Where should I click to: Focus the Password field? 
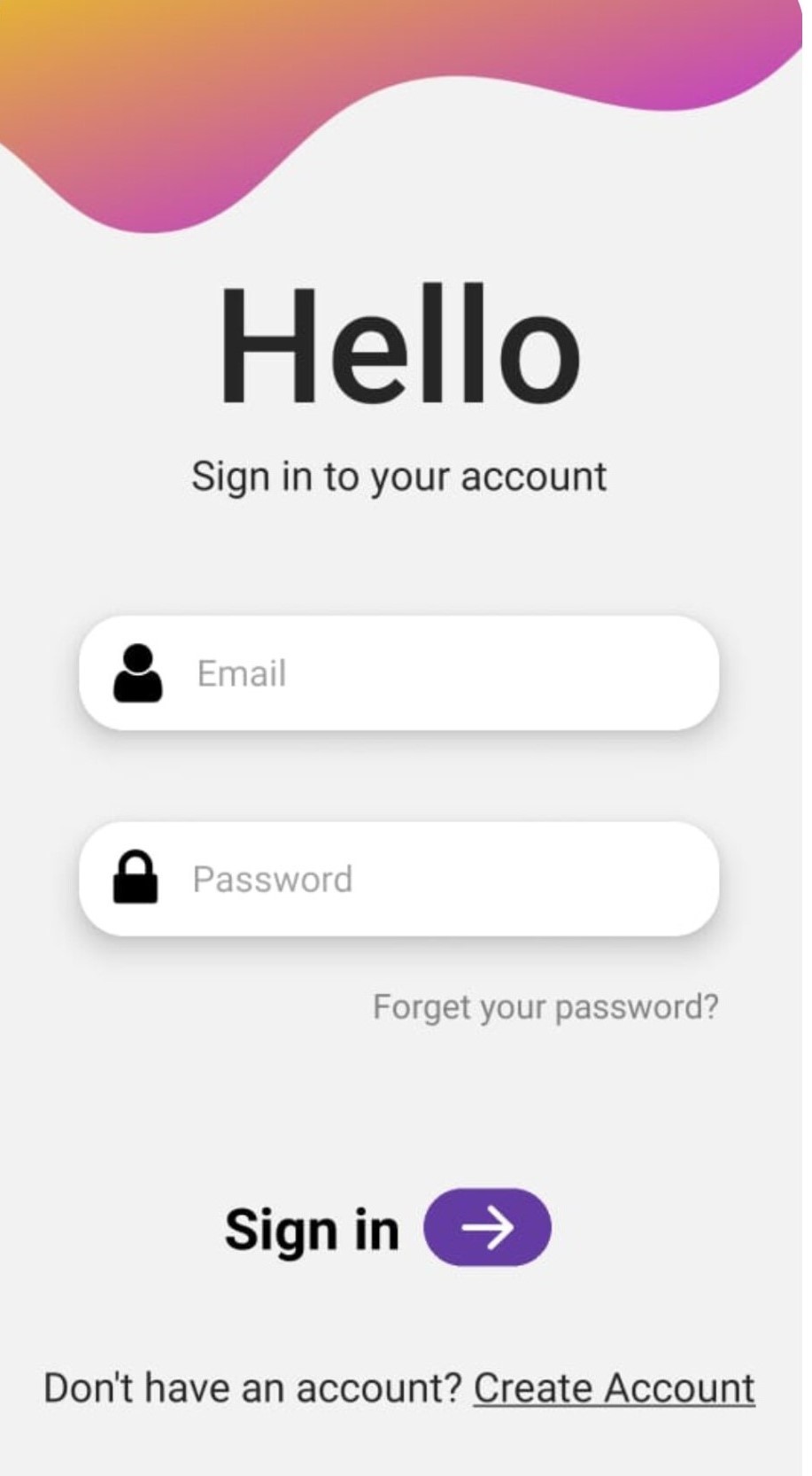[398, 879]
